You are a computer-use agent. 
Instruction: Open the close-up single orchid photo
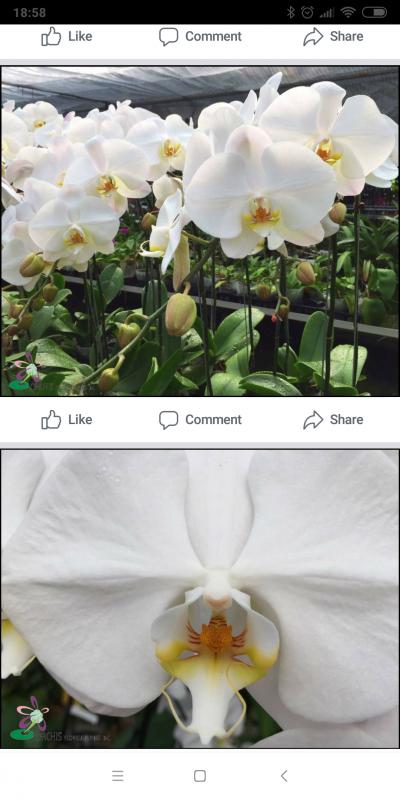click(200, 598)
